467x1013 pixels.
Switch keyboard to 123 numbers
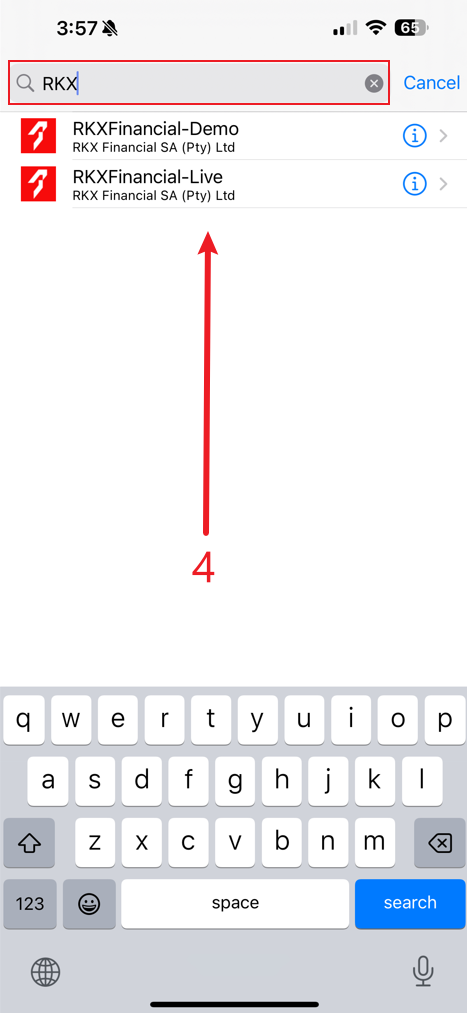[30, 903]
